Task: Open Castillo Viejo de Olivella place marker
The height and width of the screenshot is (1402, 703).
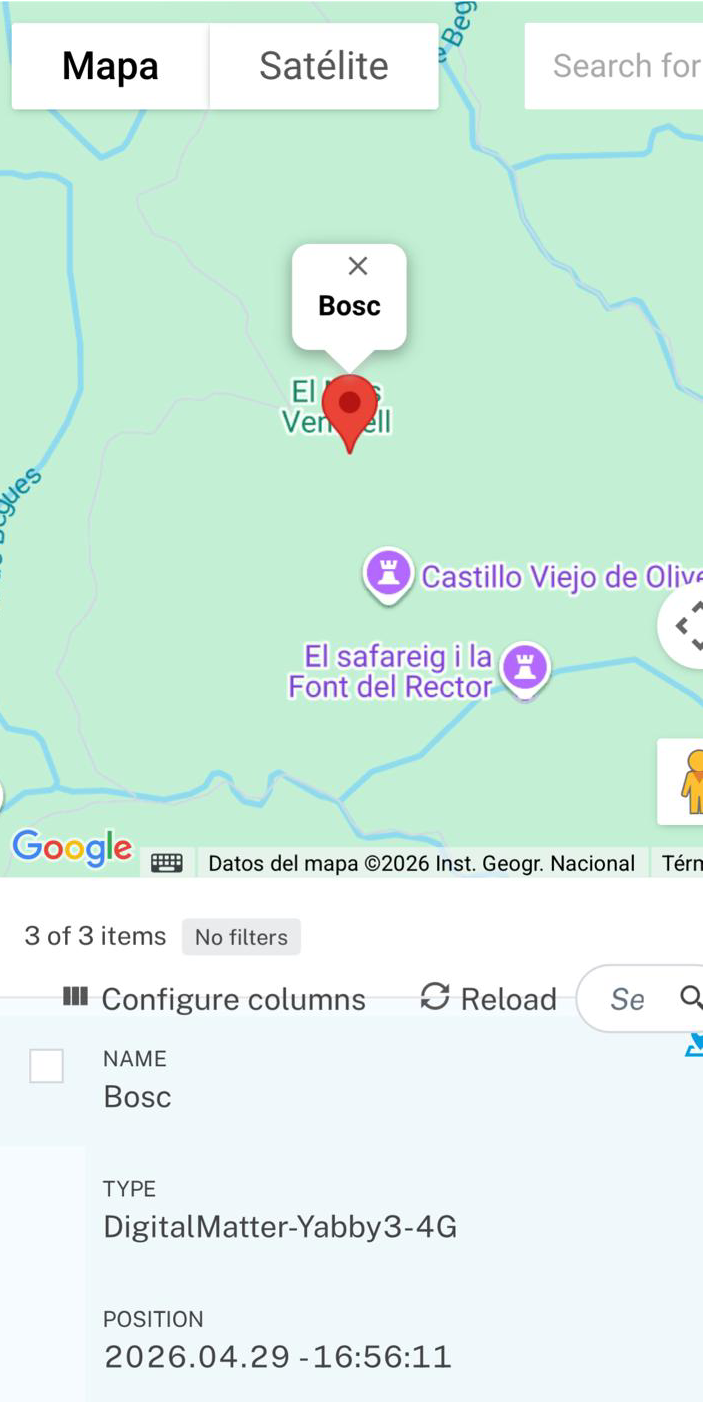Action: pos(388,576)
